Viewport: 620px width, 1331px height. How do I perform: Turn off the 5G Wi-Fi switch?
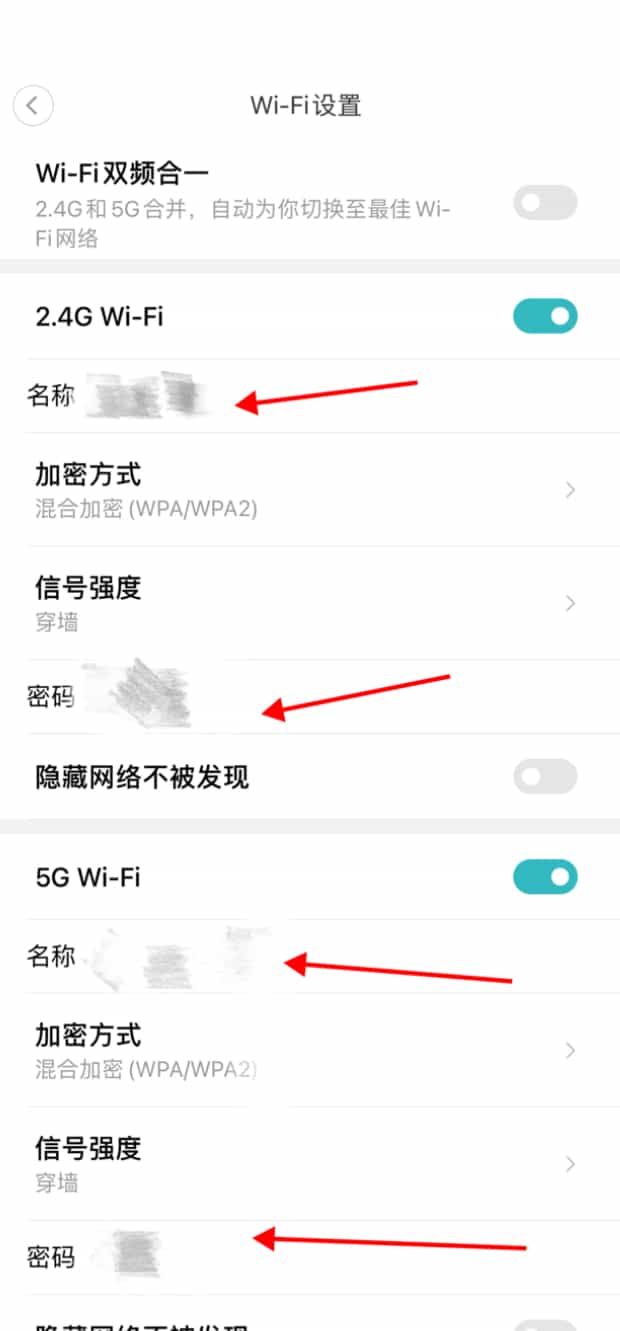pyautogui.click(x=545, y=877)
